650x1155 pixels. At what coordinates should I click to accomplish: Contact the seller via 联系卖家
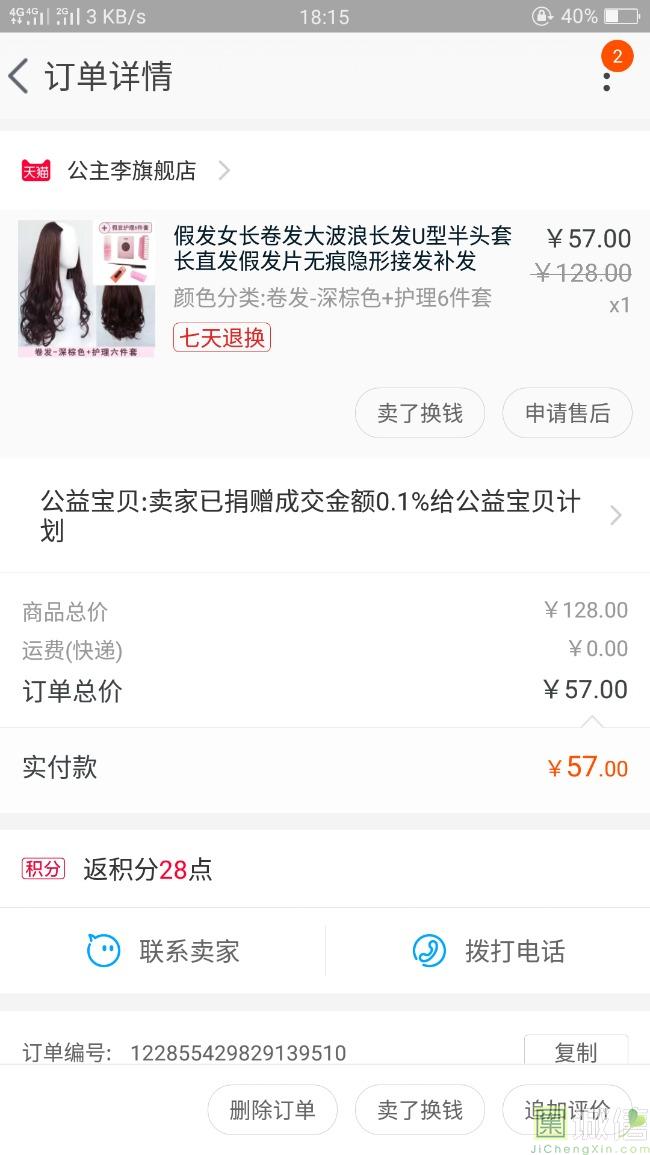pos(163,951)
